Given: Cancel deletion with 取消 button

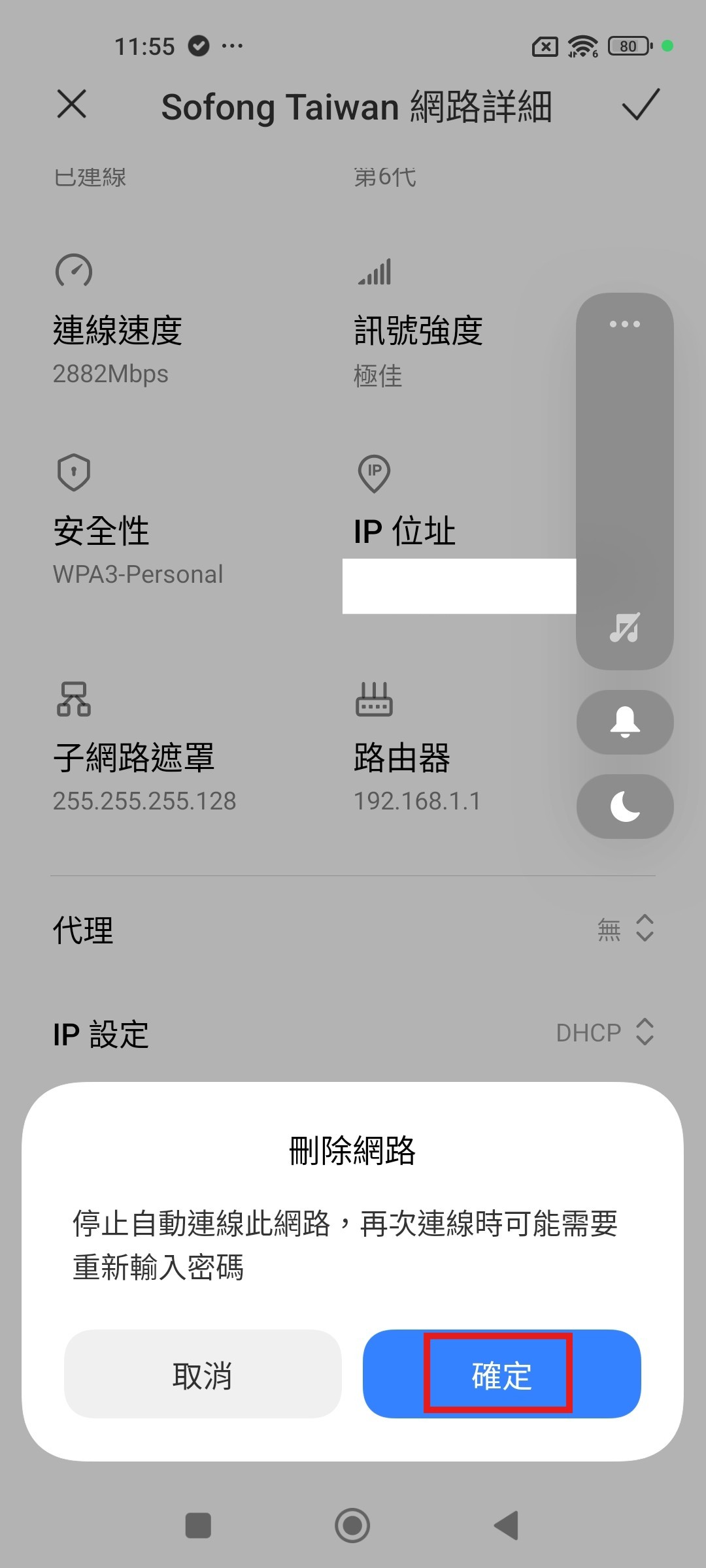Looking at the screenshot, I should (203, 1373).
